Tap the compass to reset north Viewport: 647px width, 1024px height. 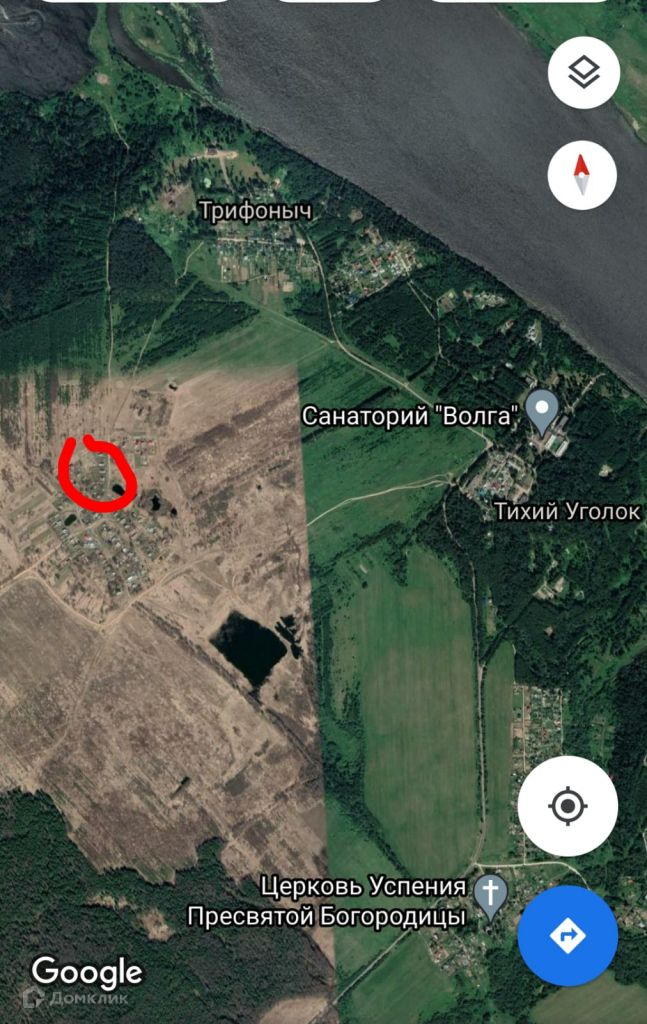[x=582, y=174]
